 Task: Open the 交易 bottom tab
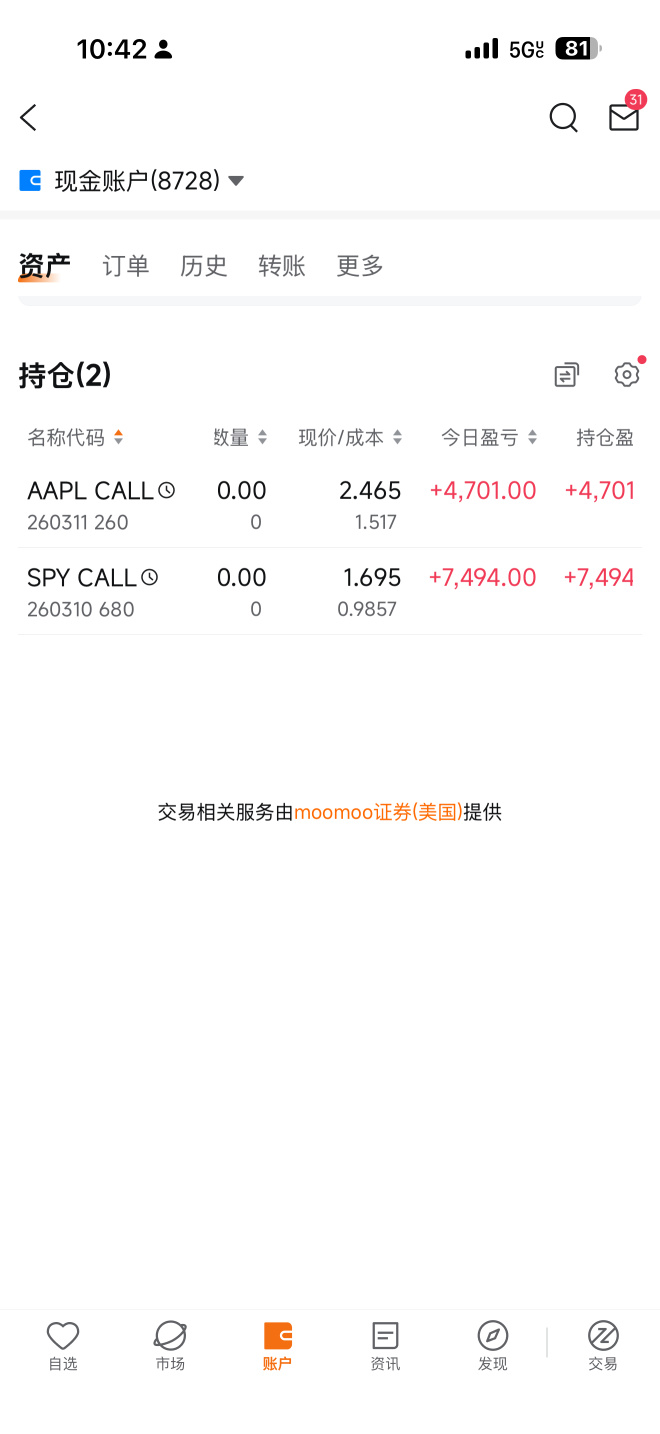tap(603, 1346)
